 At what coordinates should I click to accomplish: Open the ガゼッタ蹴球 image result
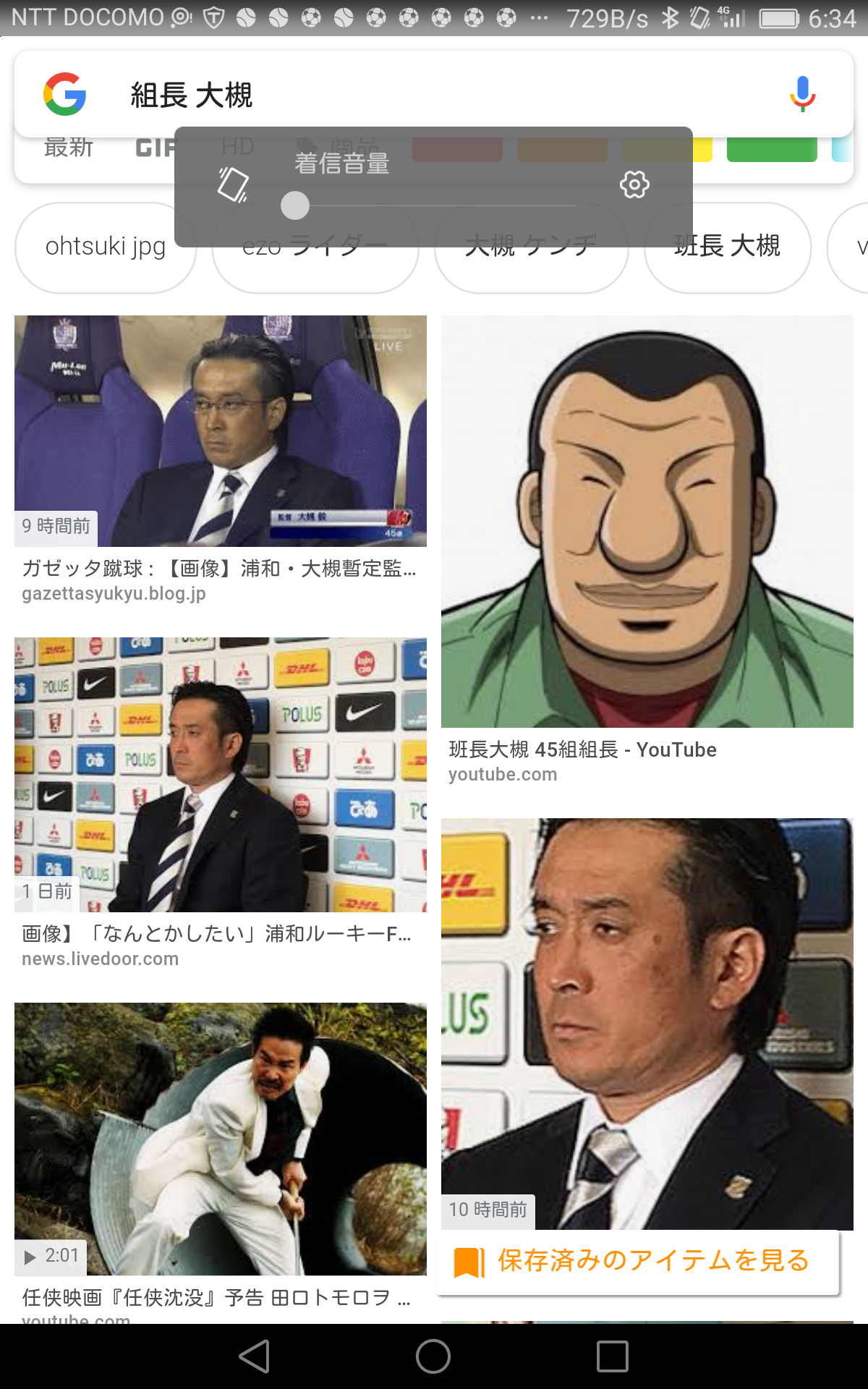point(220,431)
